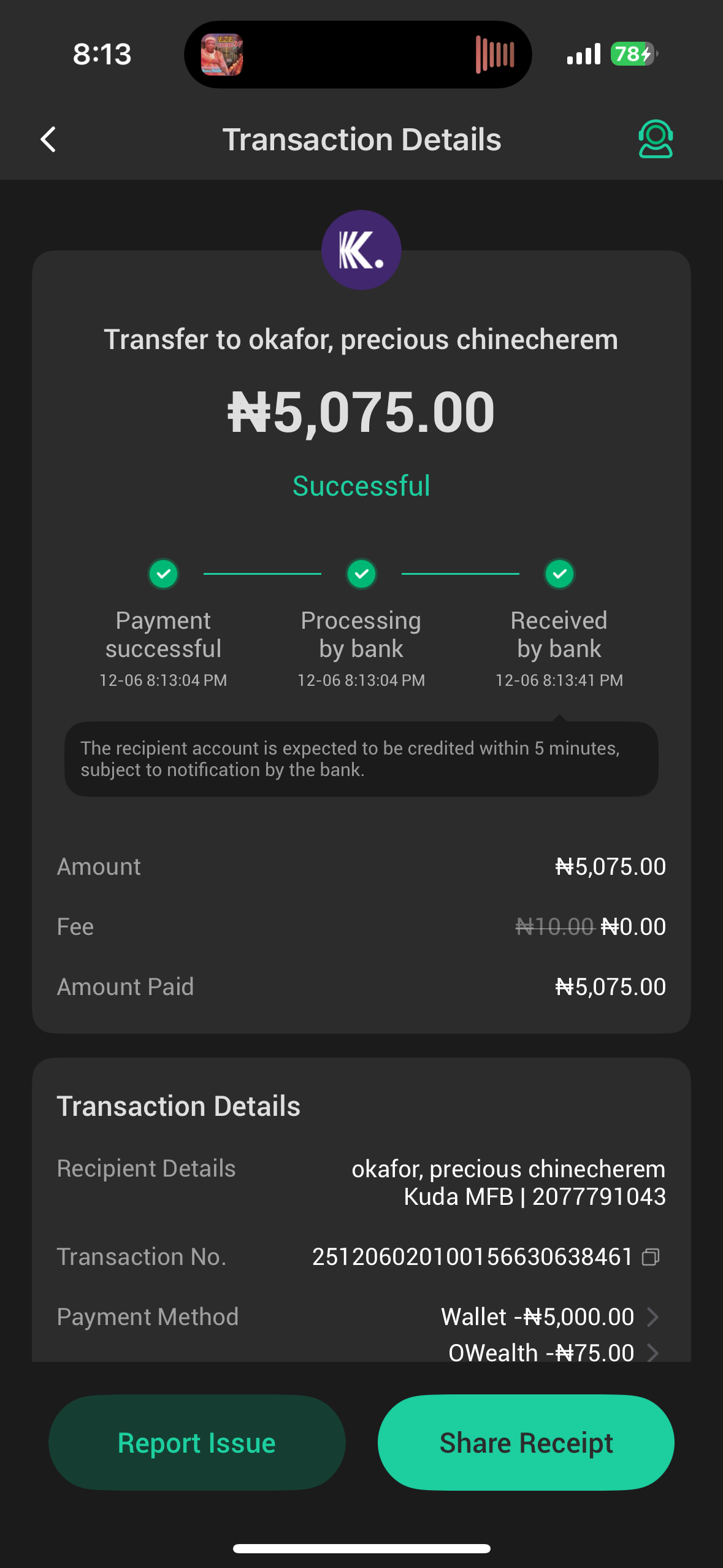Share the transaction receipt
Image resolution: width=723 pixels, height=1568 pixels.
click(x=526, y=1442)
